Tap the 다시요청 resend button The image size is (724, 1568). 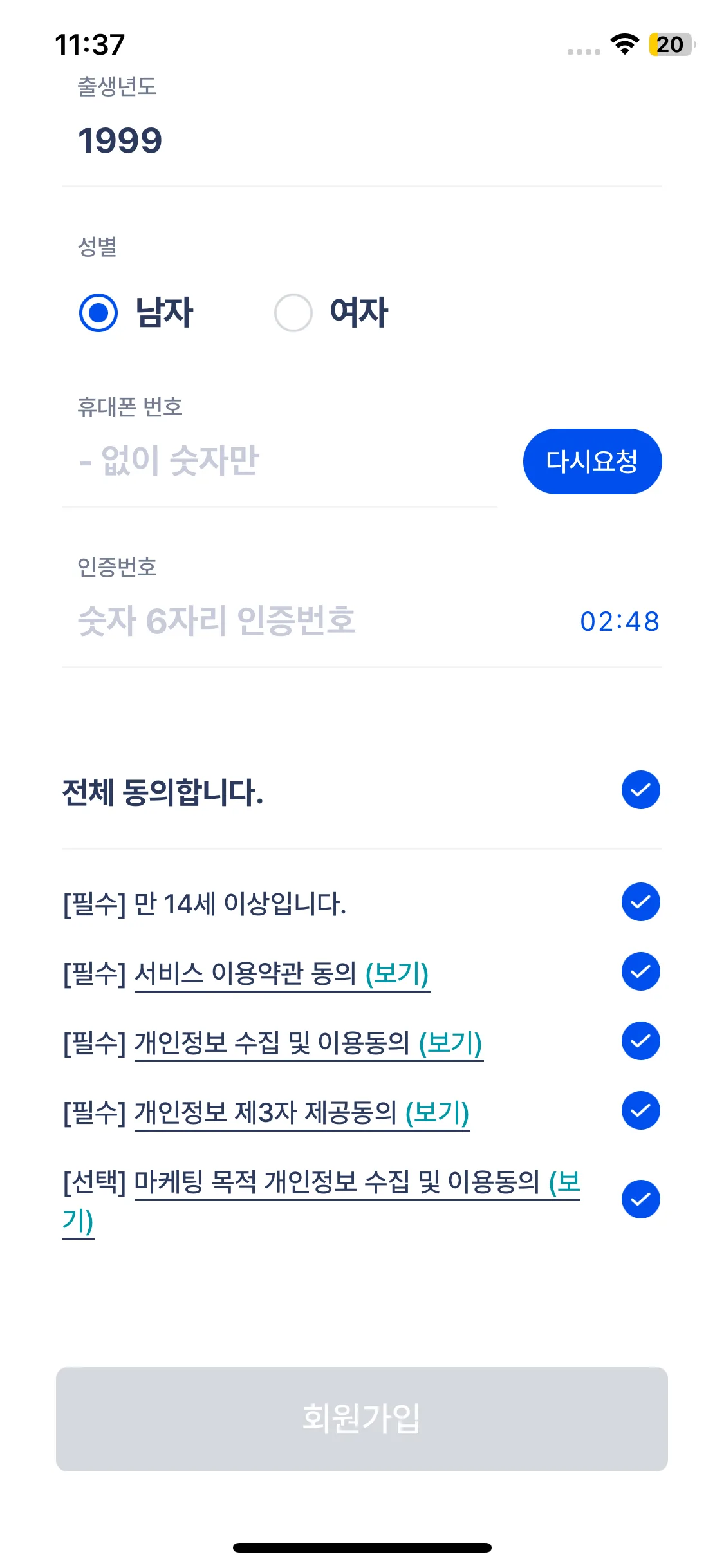coord(592,462)
